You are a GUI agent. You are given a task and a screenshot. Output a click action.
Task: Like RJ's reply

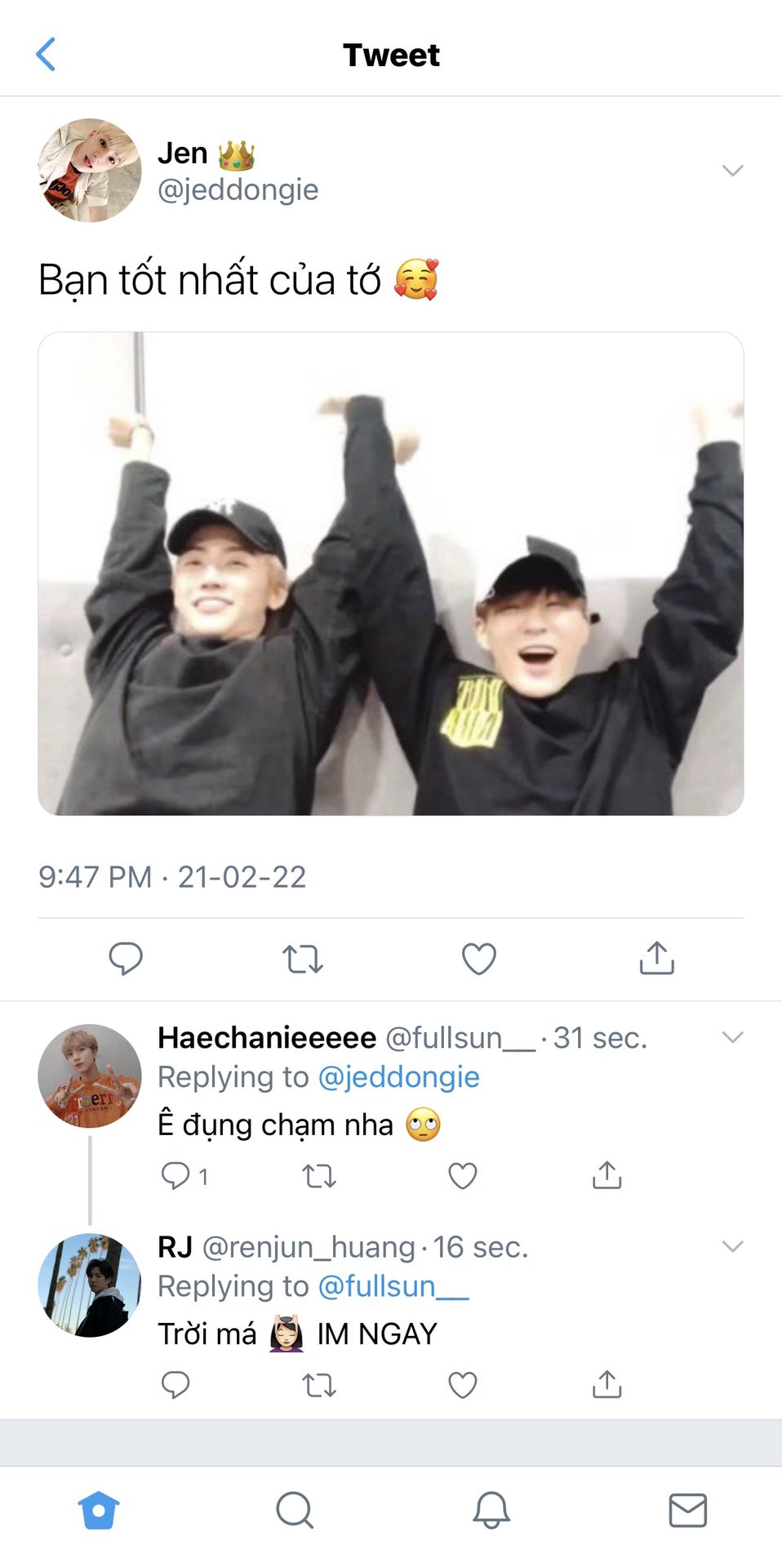463,1385
